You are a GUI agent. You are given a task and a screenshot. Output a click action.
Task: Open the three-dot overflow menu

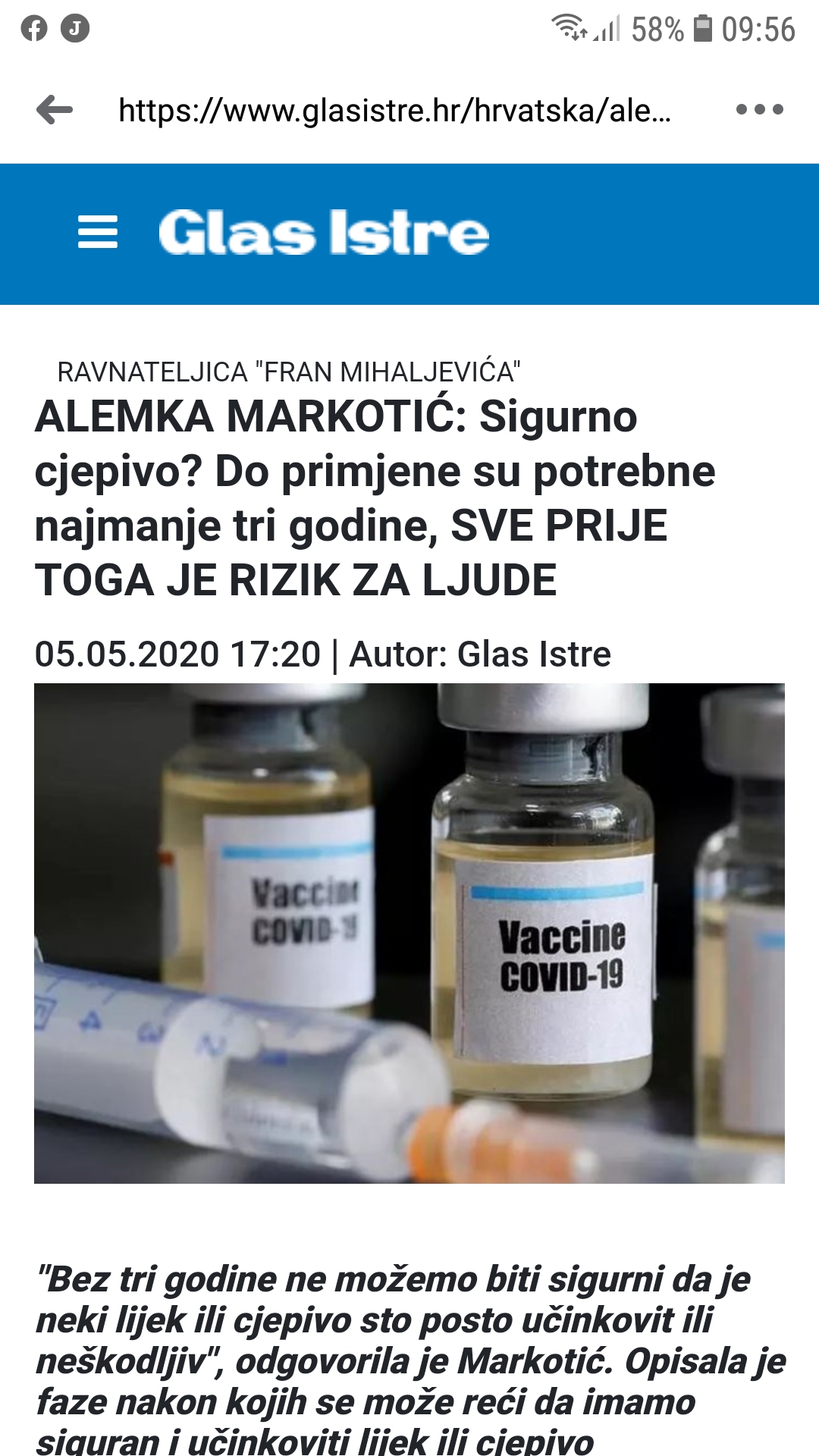(x=759, y=110)
